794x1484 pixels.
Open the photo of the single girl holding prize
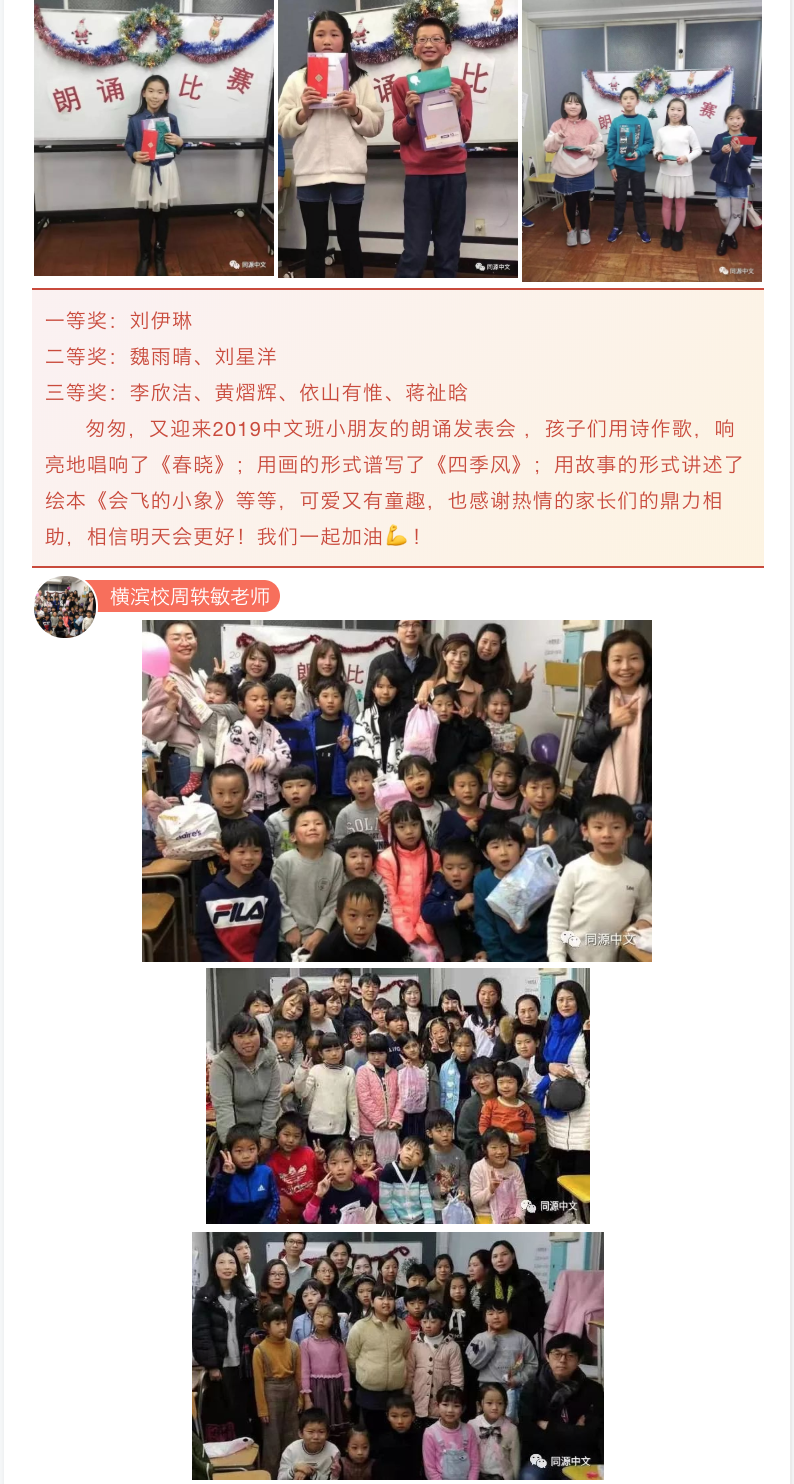pos(154,138)
